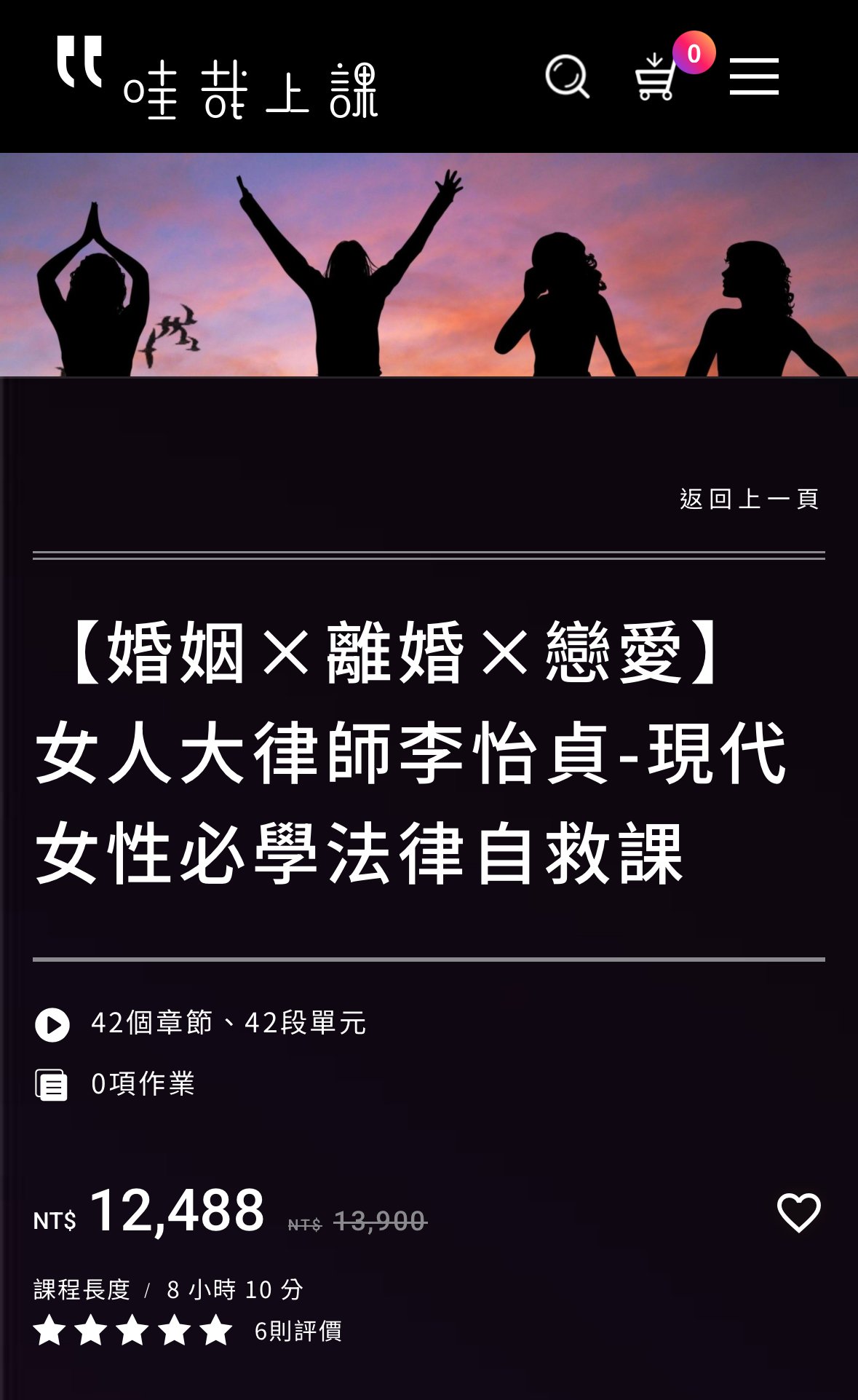The height and width of the screenshot is (1400, 858).
Task: Add course to favorites with heart icon
Action: (798, 1212)
